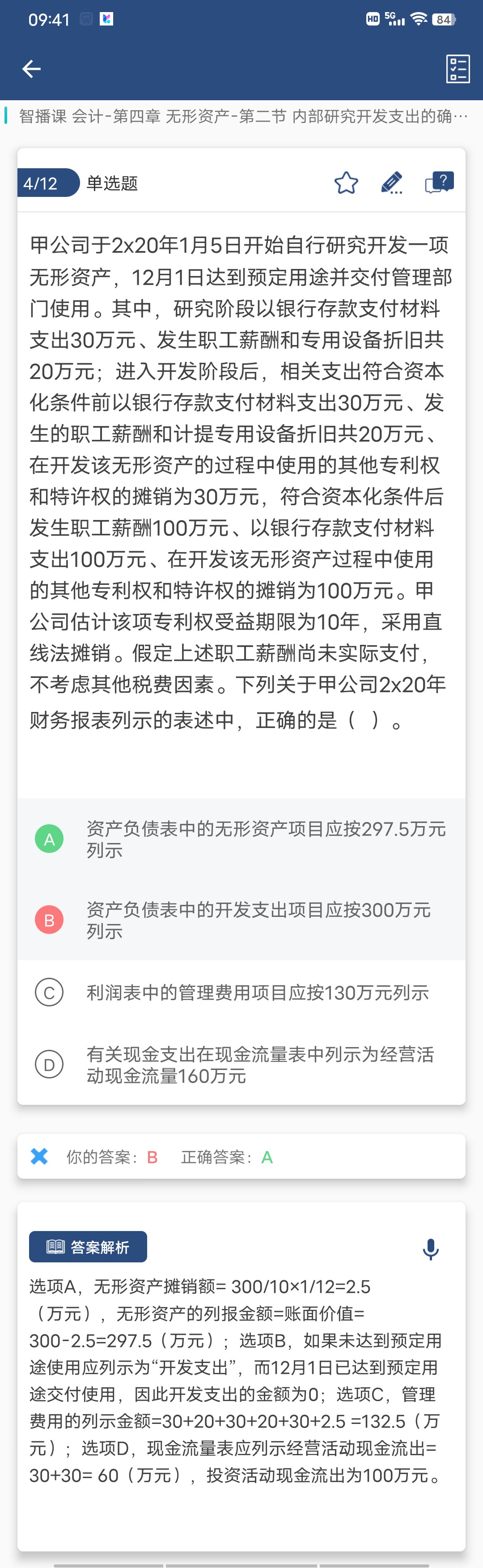The image size is (483, 1568).
Task: Write a note with the pencil icon
Action: coord(392,183)
